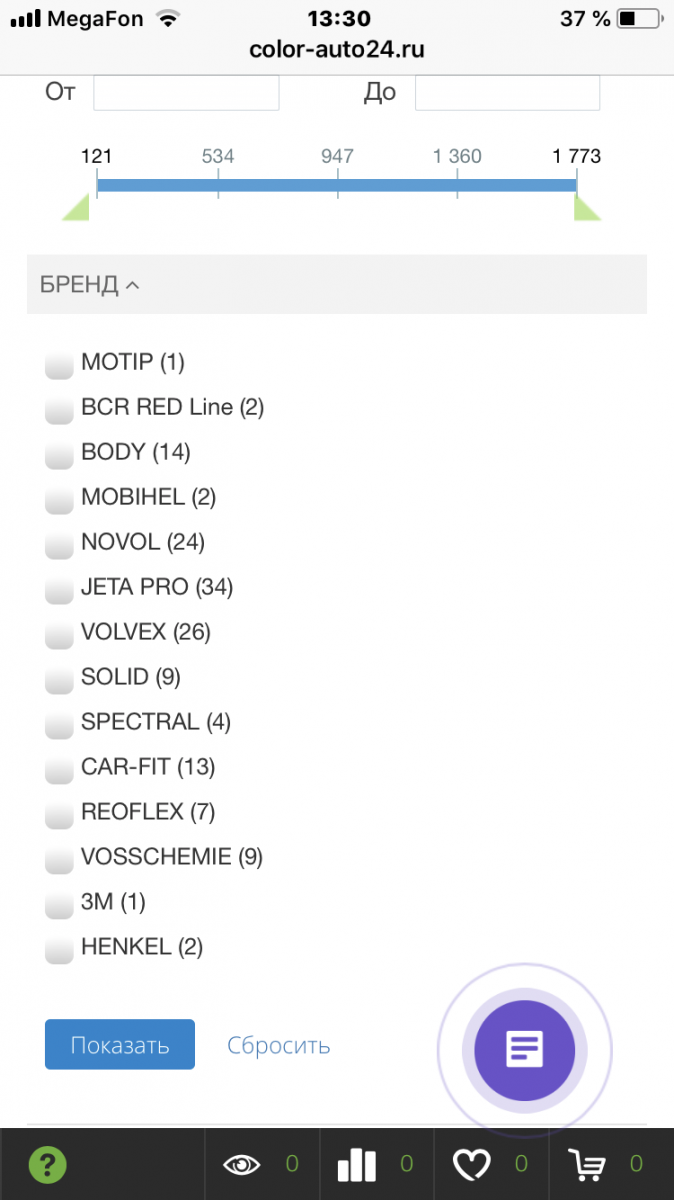
Task: Open the favorites heart icon
Action: click(x=472, y=1164)
